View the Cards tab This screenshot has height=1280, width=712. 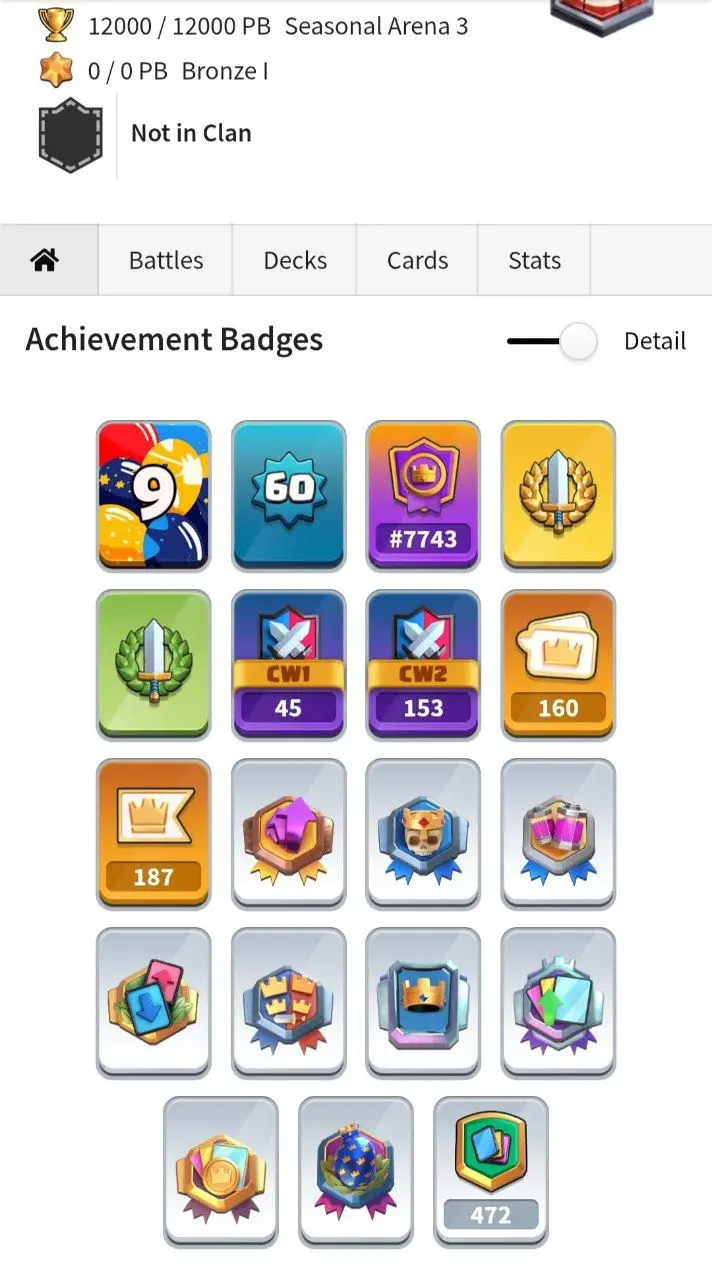pyautogui.click(x=417, y=260)
